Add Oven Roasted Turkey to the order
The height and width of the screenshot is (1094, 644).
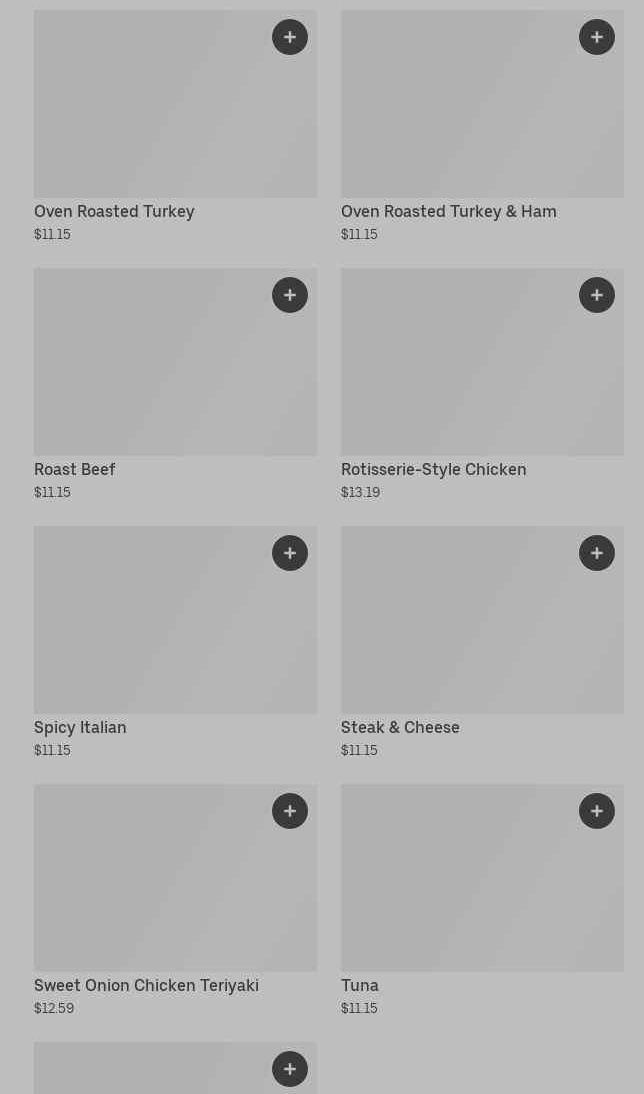pos(290,37)
